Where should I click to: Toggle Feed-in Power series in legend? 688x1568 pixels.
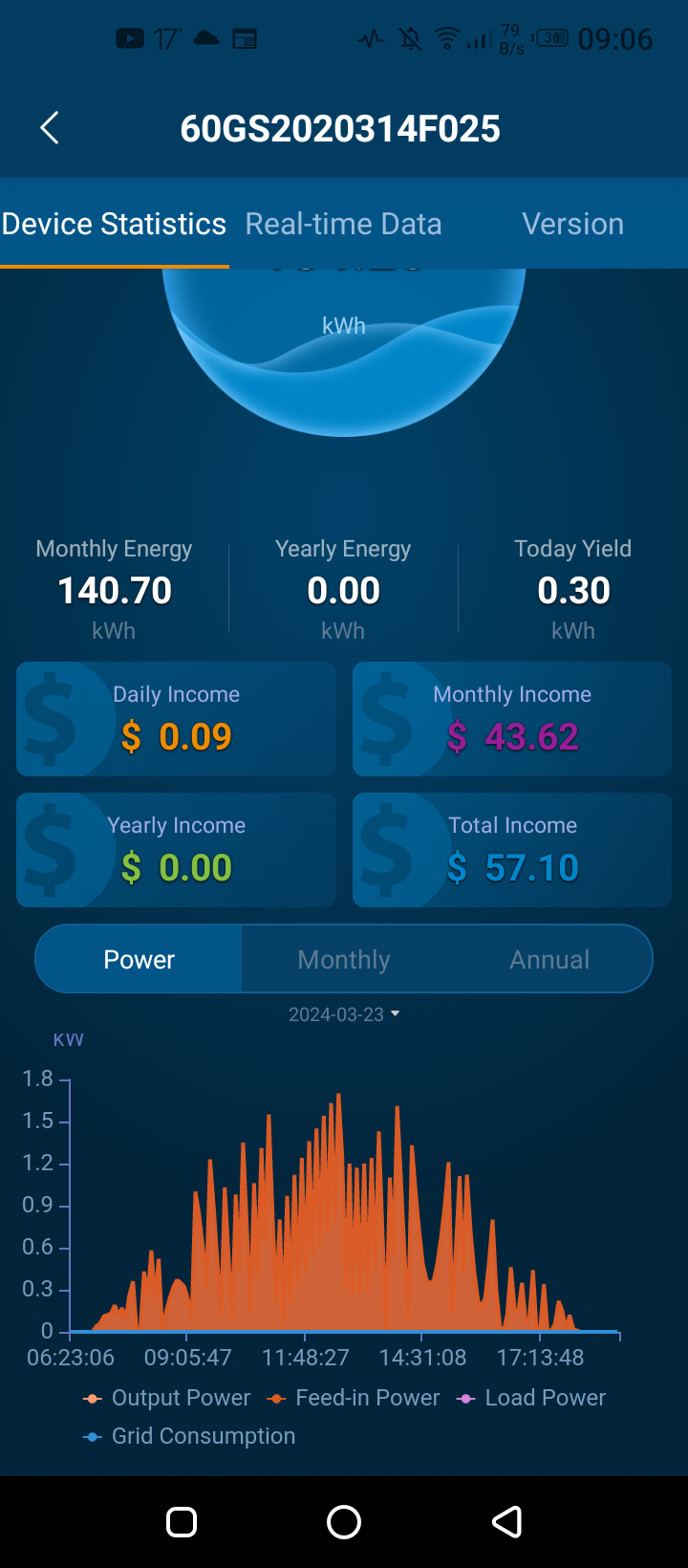point(355,1398)
